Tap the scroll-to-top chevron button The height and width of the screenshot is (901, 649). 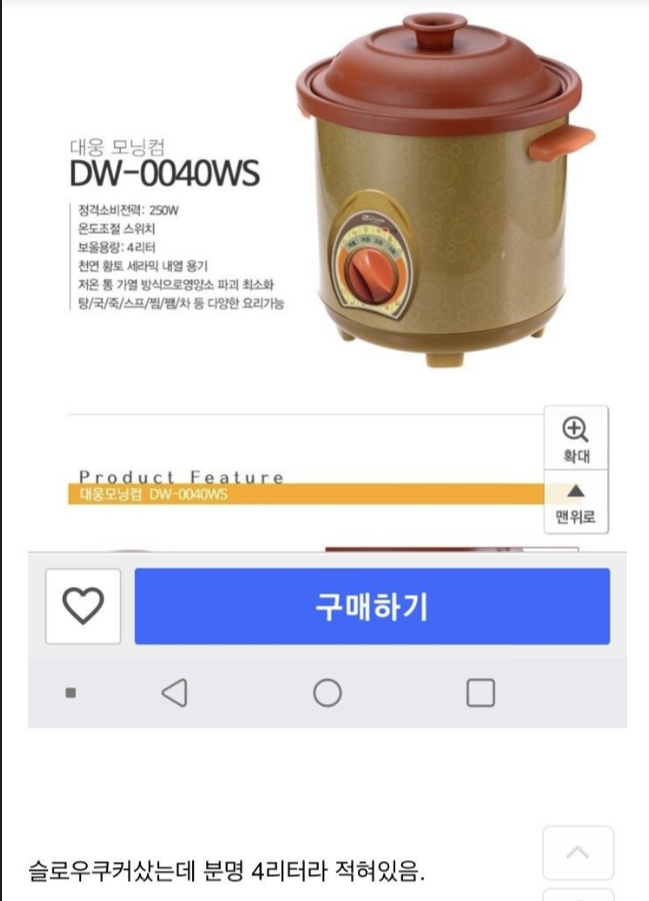pyautogui.click(x=577, y=853)
